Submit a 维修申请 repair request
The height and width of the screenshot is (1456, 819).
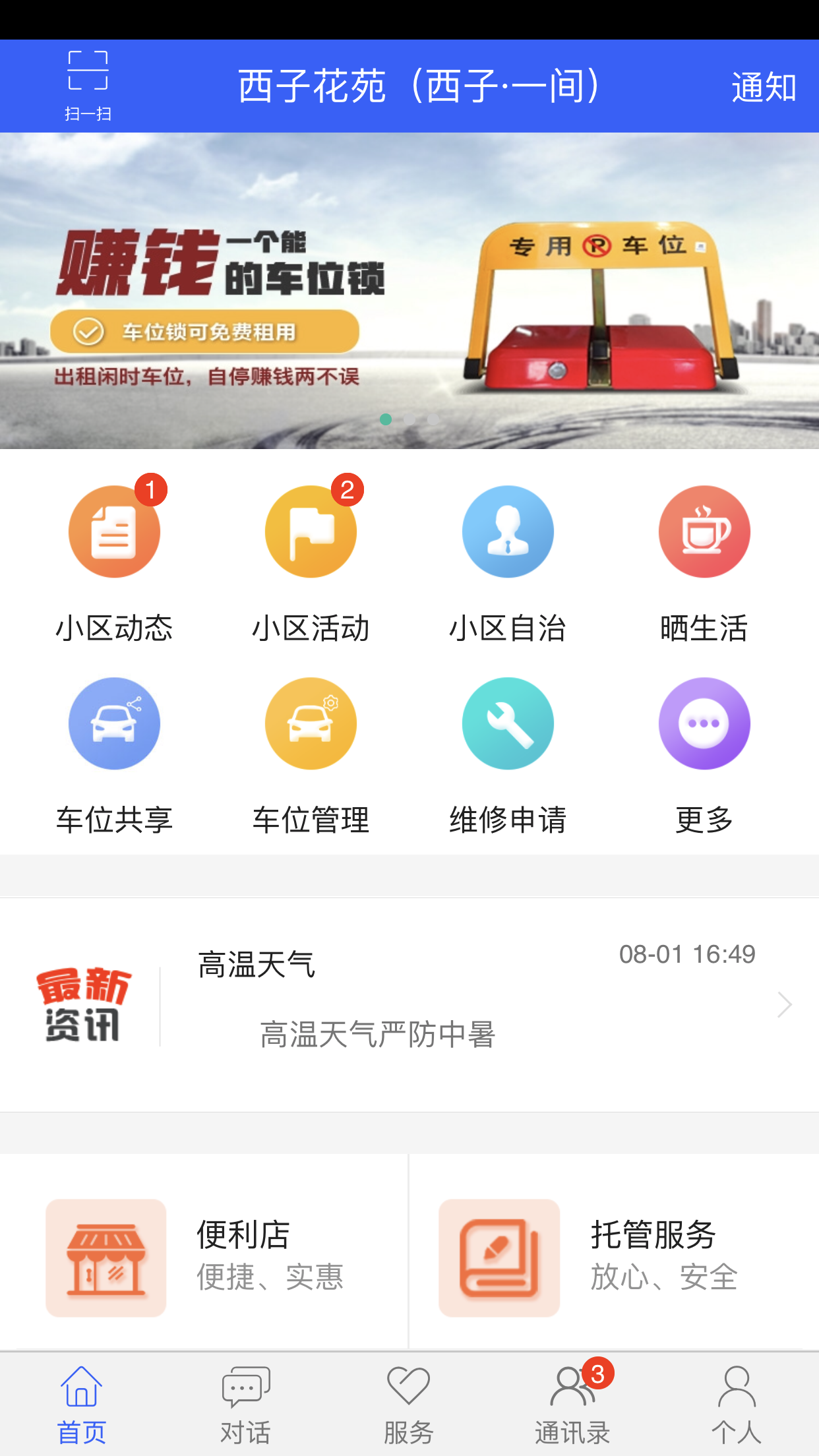pyautogui.click(x=508, y=755)
